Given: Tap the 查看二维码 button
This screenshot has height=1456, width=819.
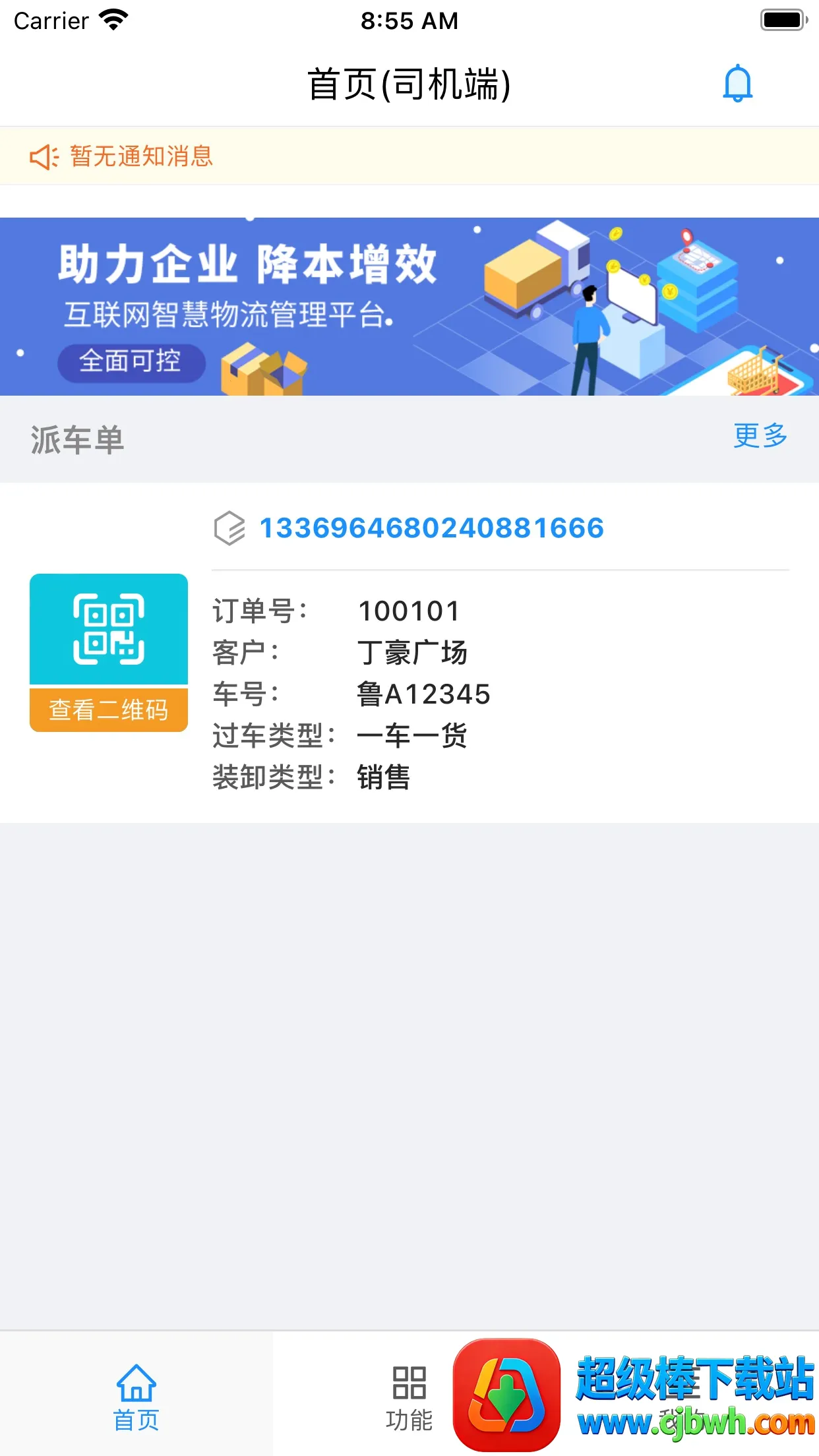Looking at the screenshot, I should 109,710.
